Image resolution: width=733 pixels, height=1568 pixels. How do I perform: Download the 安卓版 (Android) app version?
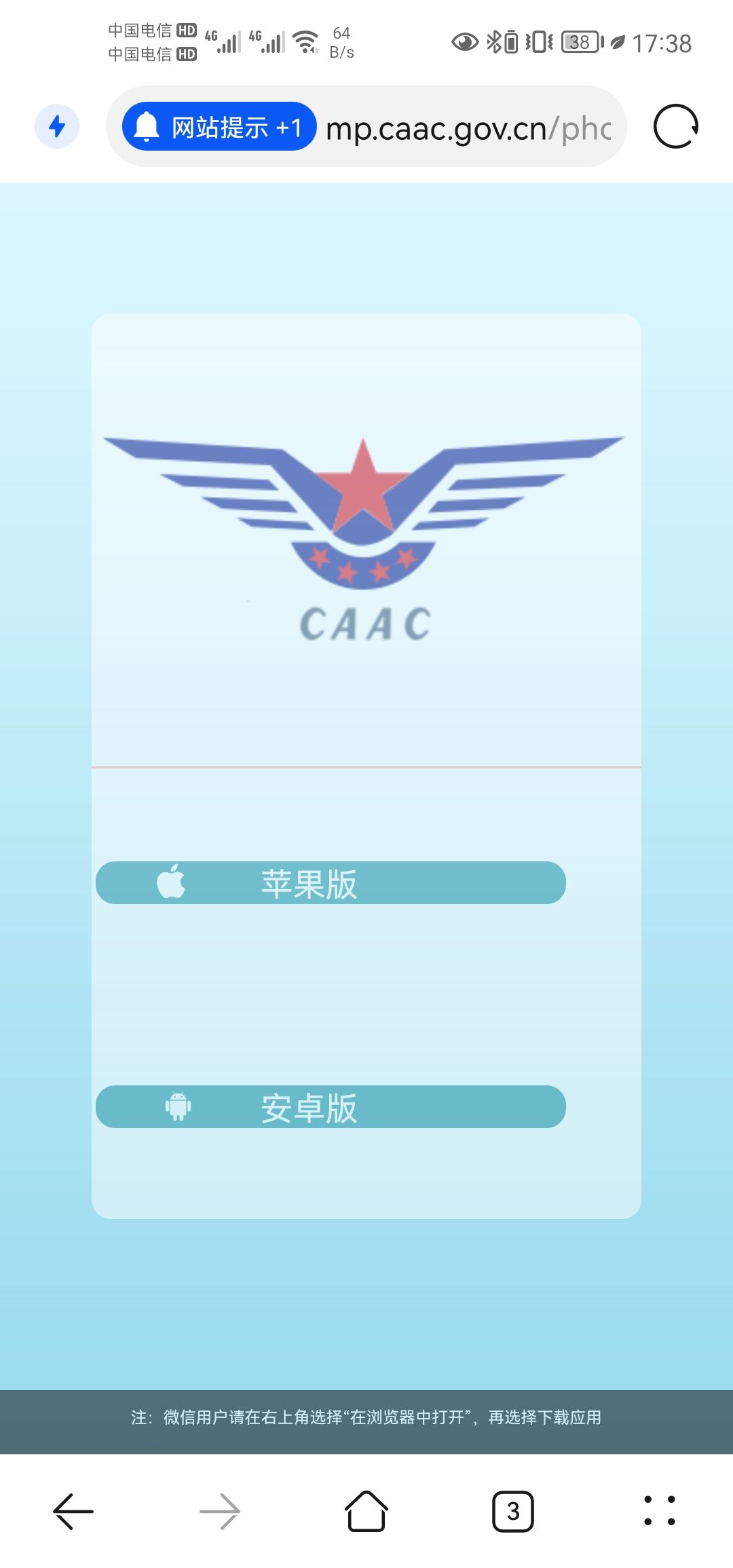pos(331,1107)
